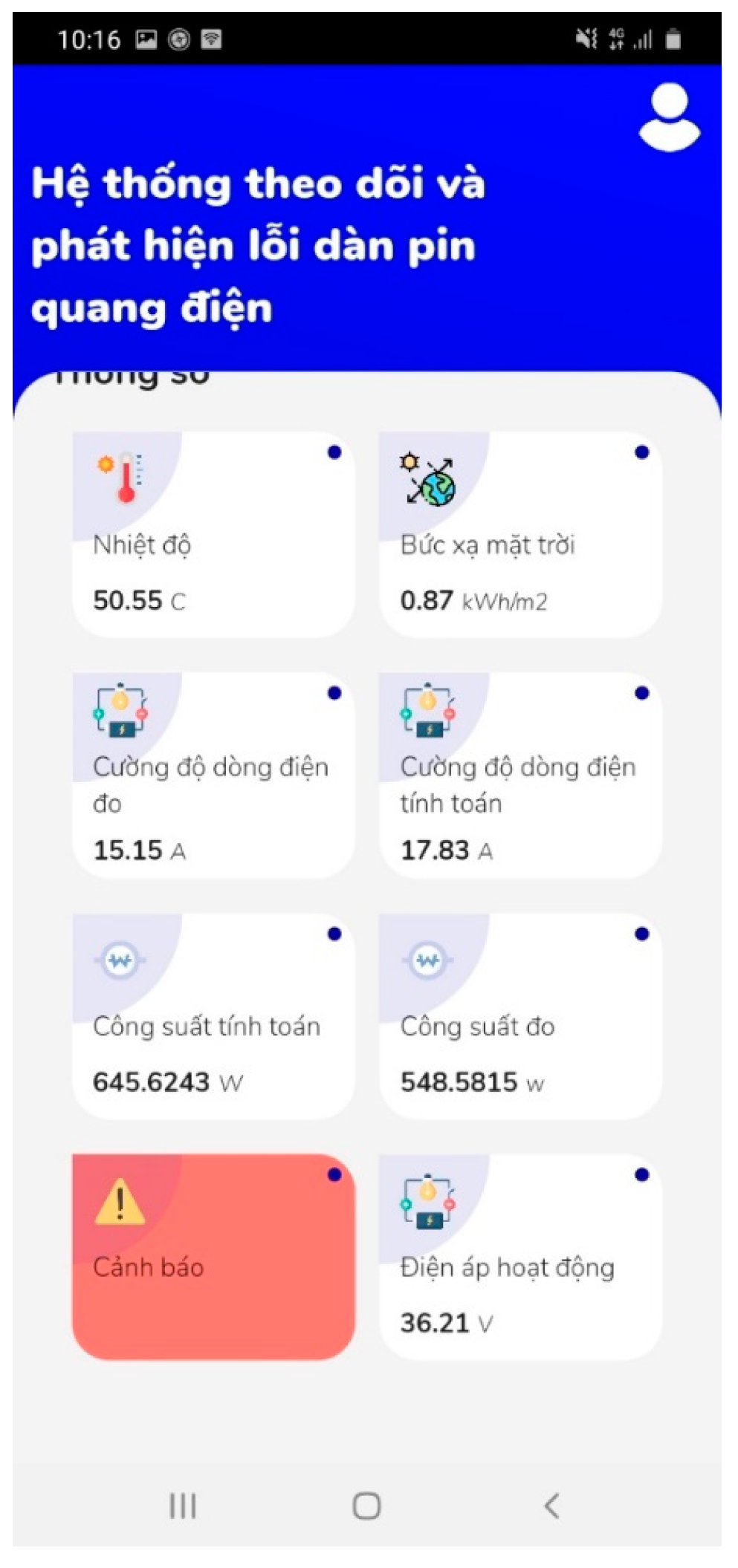
Task: Tap the system home button
Action: 366,1506
